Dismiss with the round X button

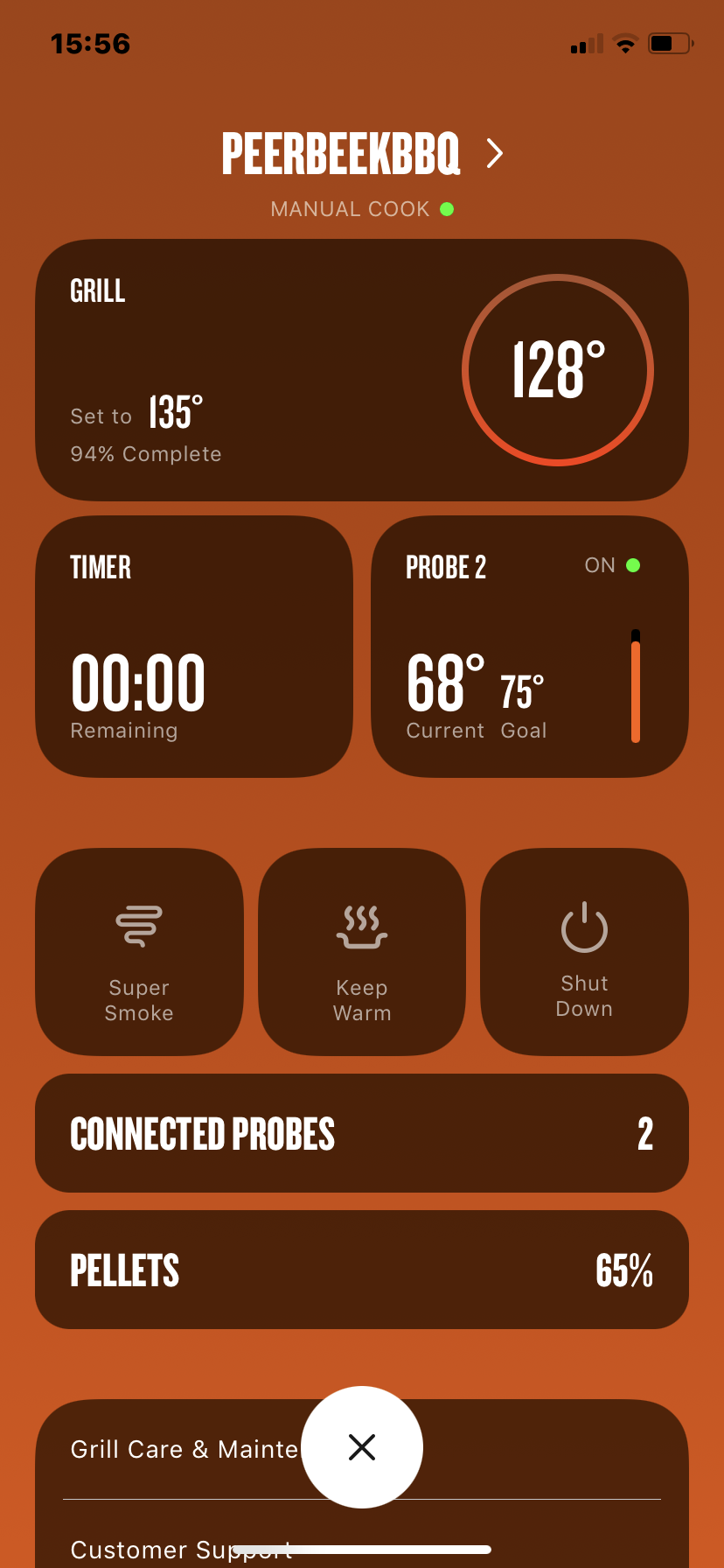362,1447
